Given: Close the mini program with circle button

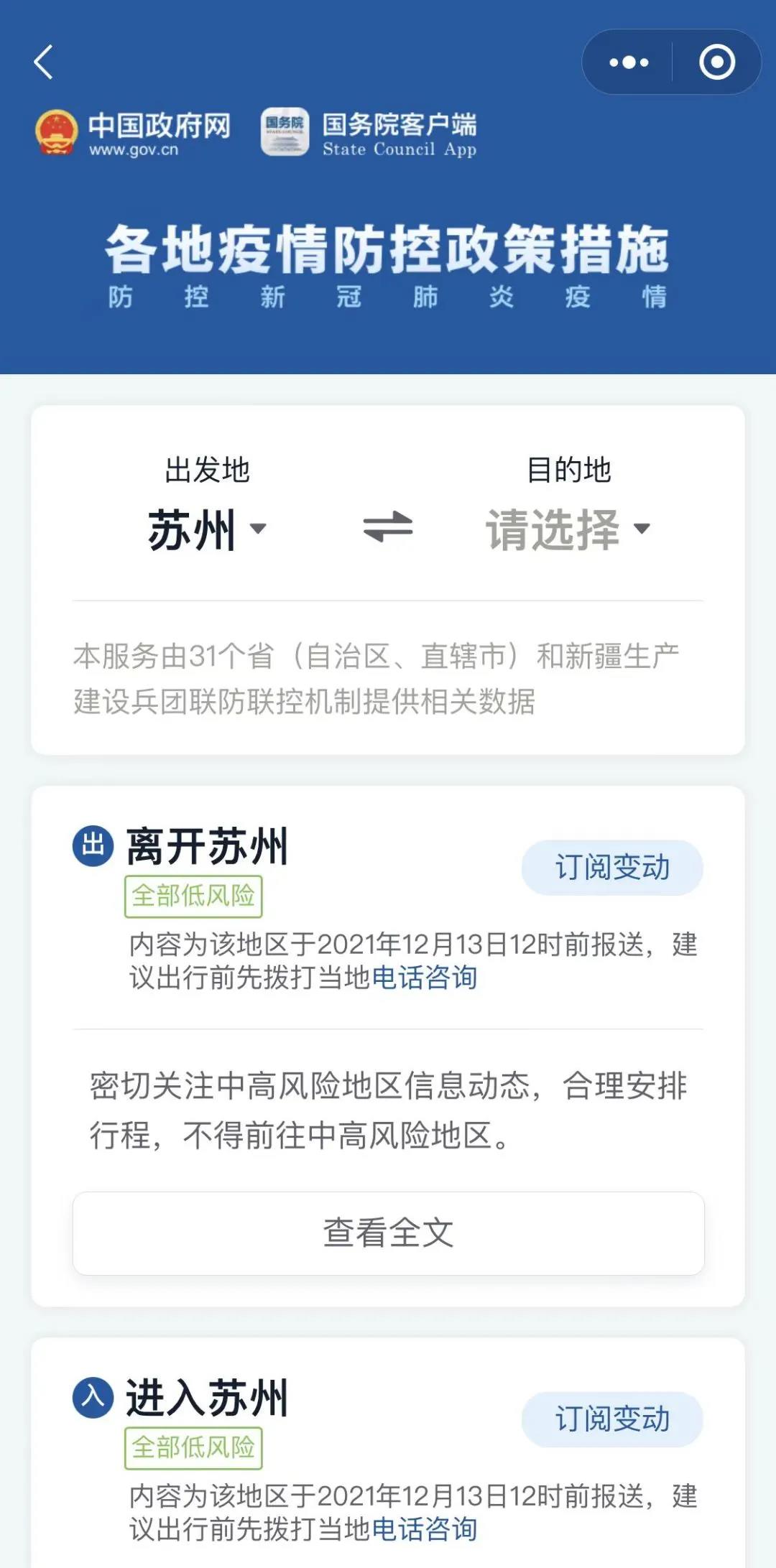Looking at the screenshot, I should coord(716,62).
